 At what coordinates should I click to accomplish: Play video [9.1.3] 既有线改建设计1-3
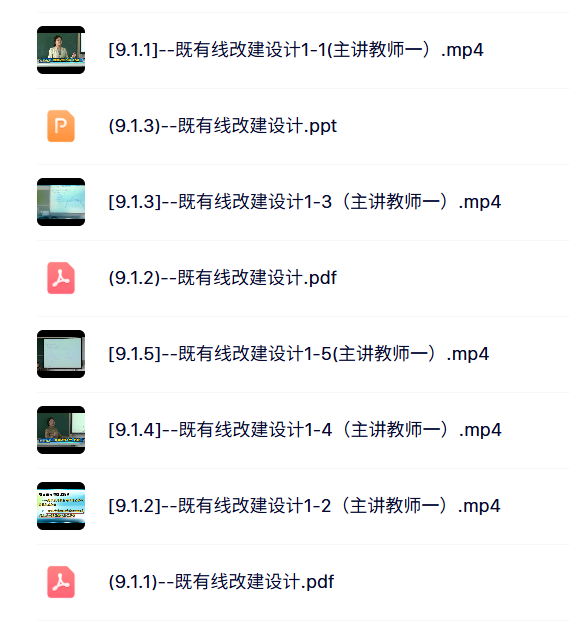click(x=303, y=202)
